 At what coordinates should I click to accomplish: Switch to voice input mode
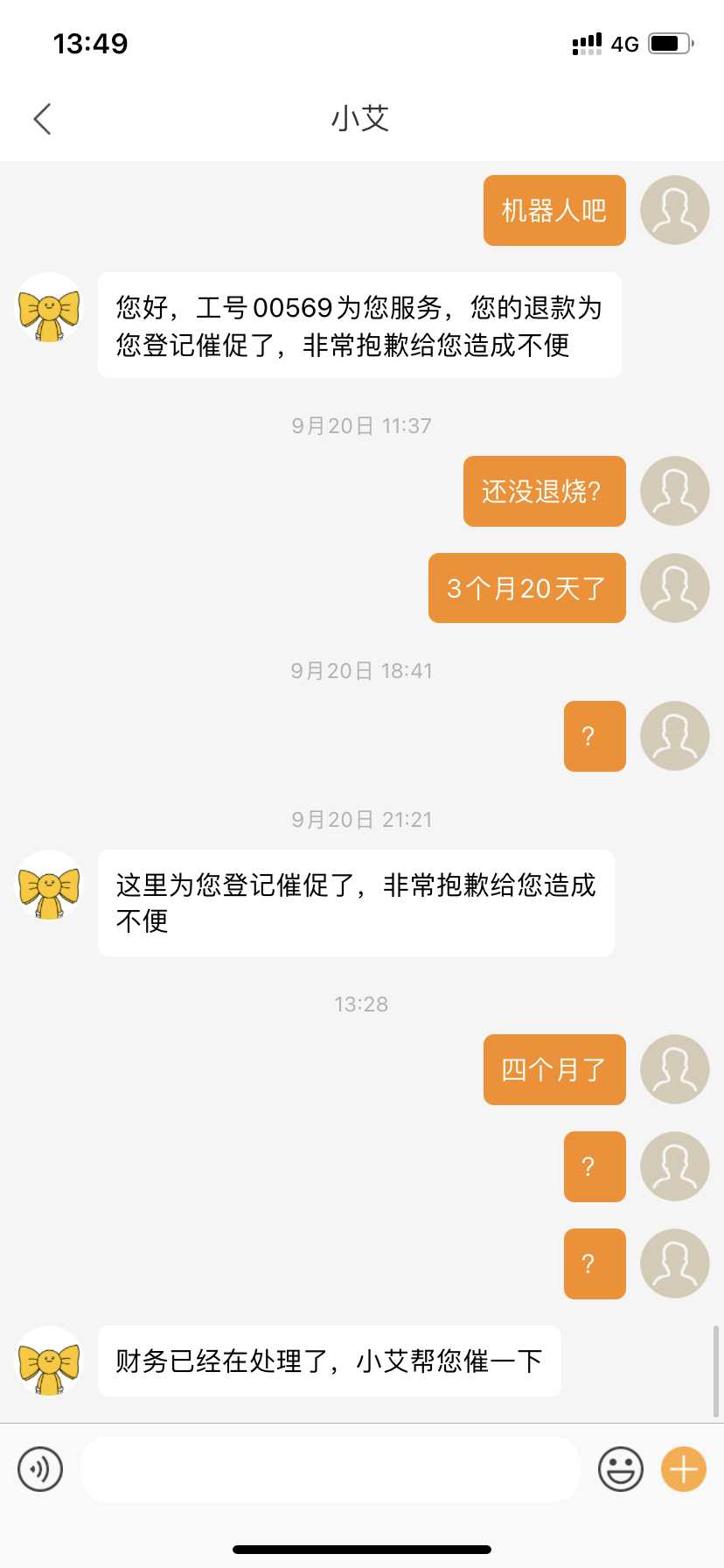tap(40, 1469)
